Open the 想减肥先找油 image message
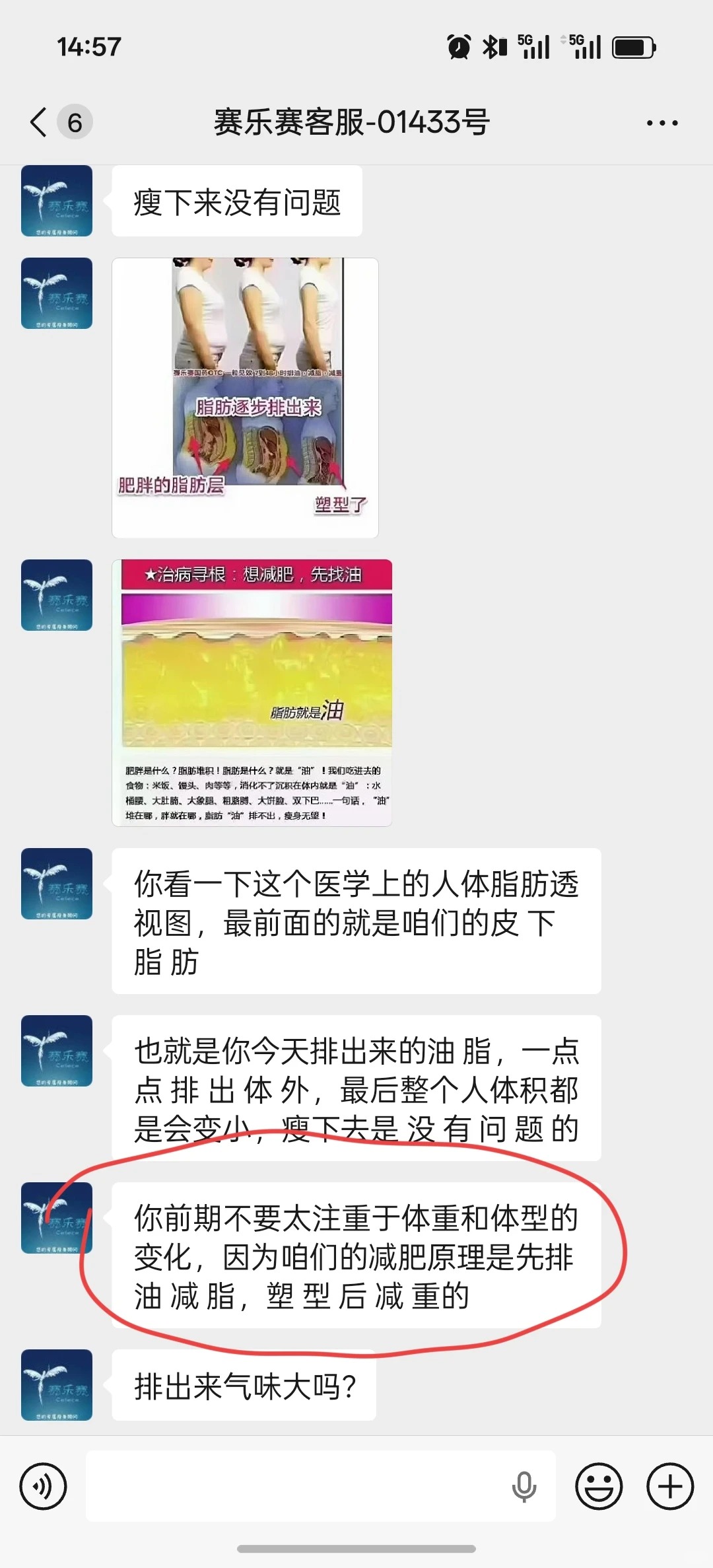 (252, 692)
